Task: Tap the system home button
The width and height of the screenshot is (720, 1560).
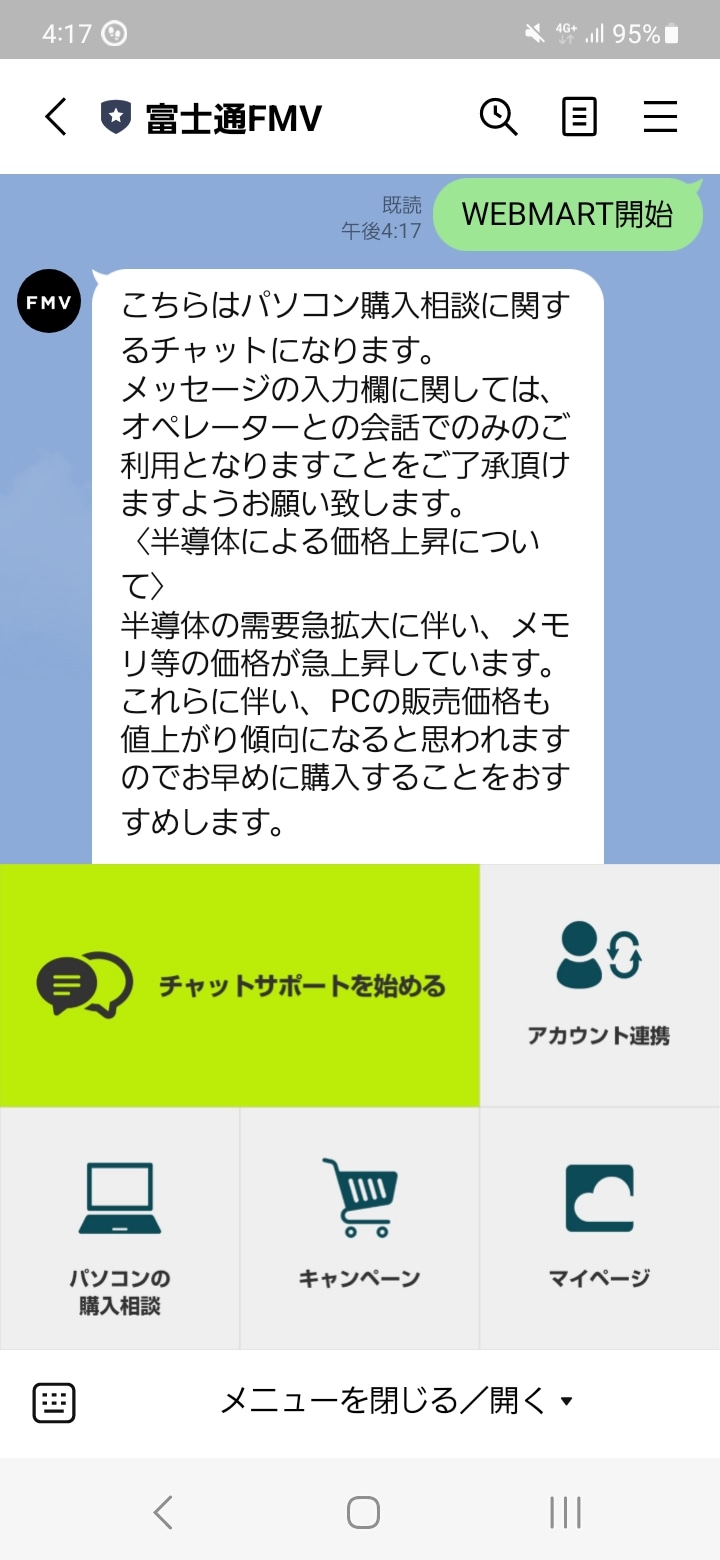Action: 363,1512
